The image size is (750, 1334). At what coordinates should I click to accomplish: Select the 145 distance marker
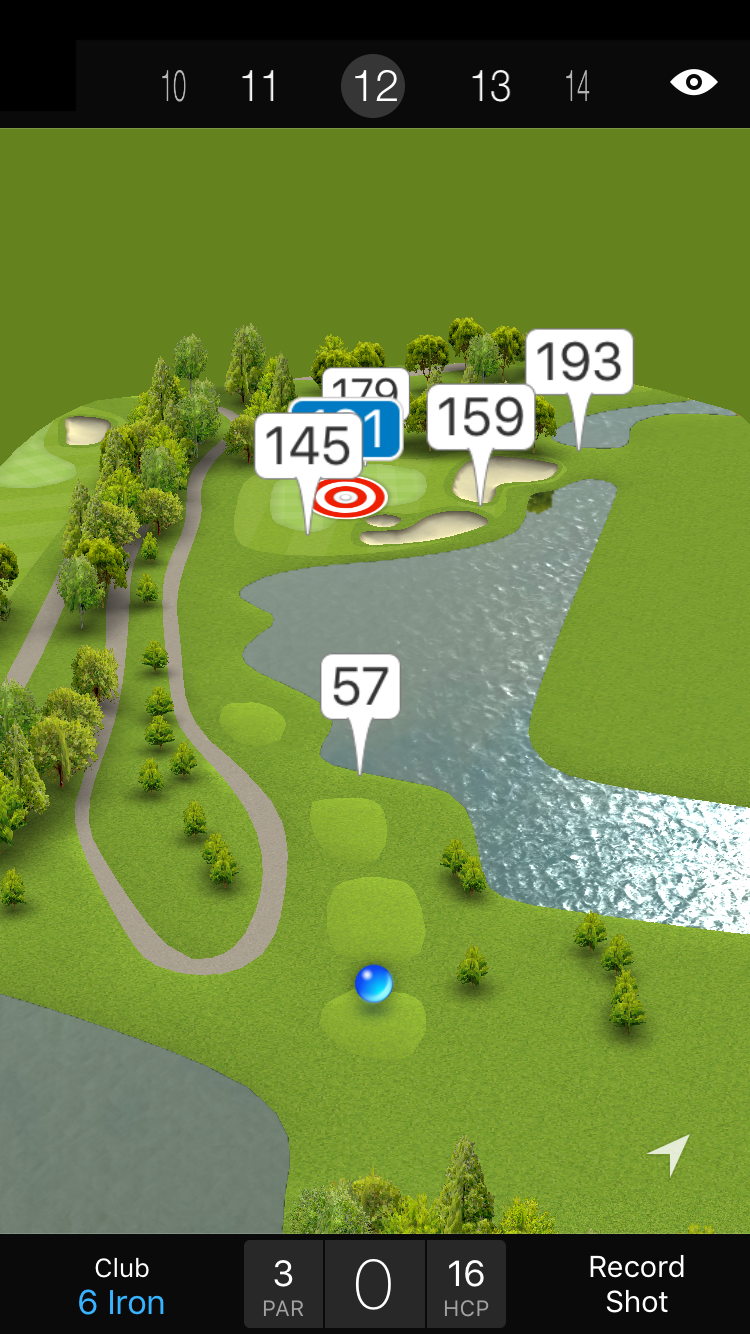coord(308,446)
